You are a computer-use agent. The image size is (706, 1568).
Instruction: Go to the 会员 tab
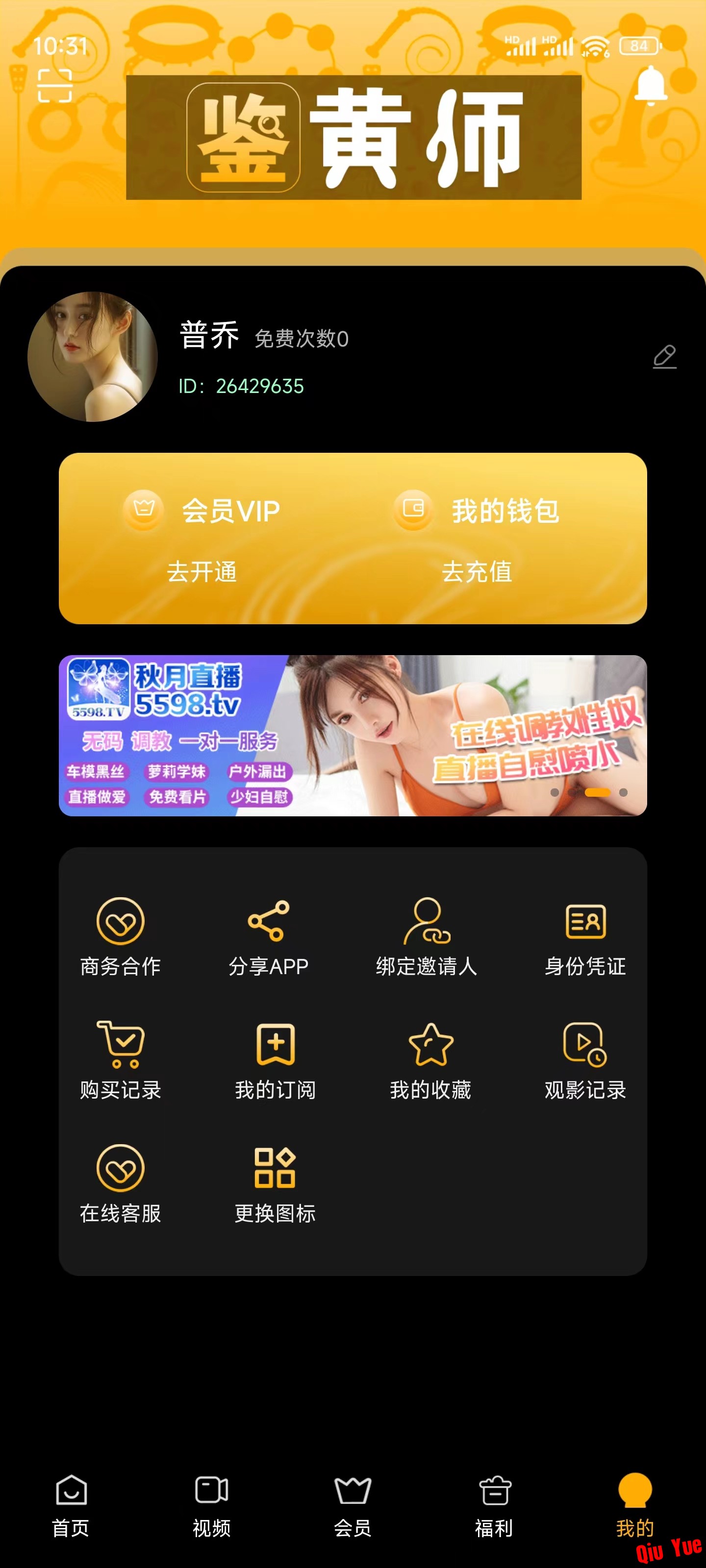coord(353,1504)
